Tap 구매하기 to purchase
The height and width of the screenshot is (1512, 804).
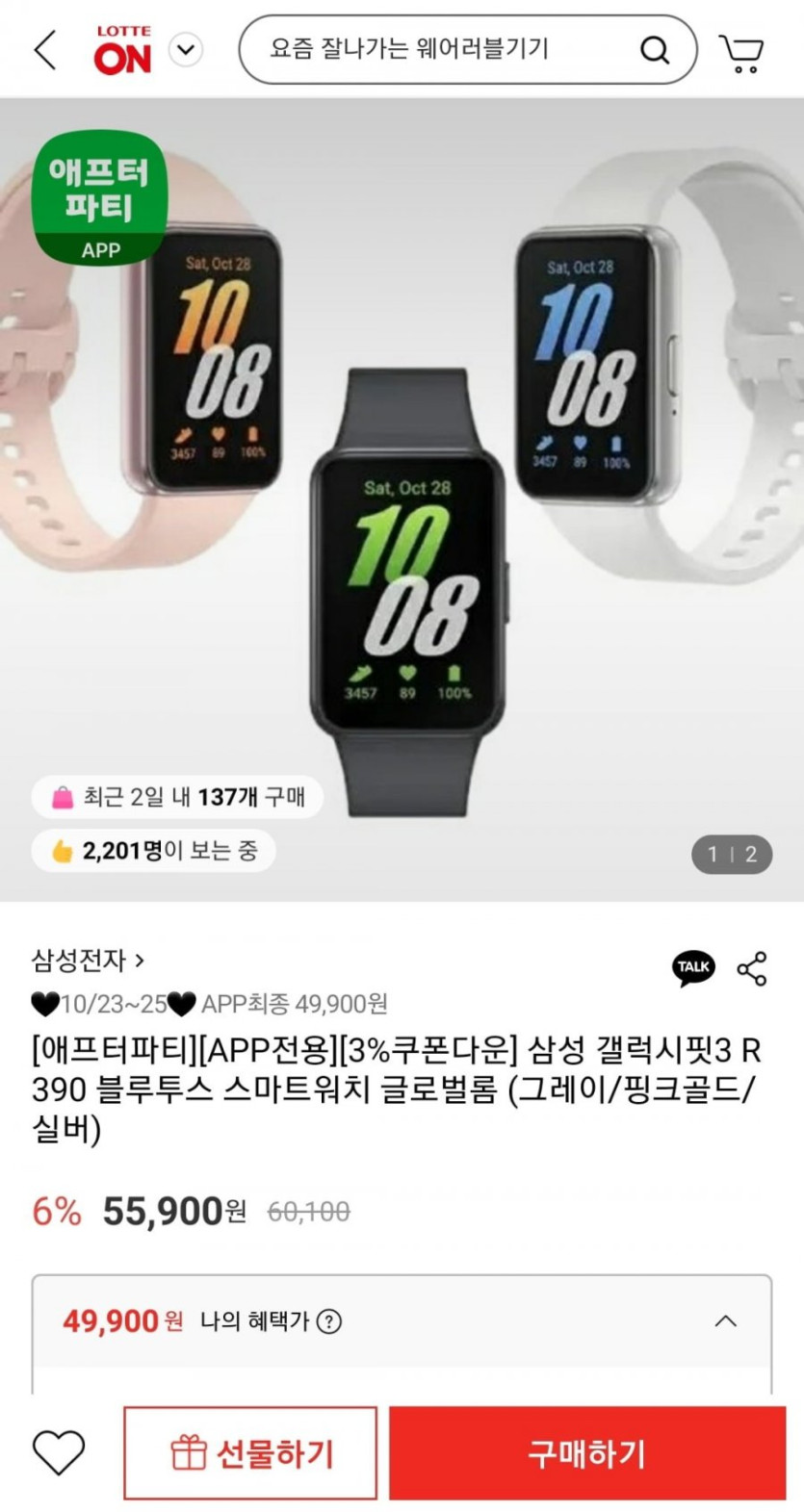(586, 1452)
